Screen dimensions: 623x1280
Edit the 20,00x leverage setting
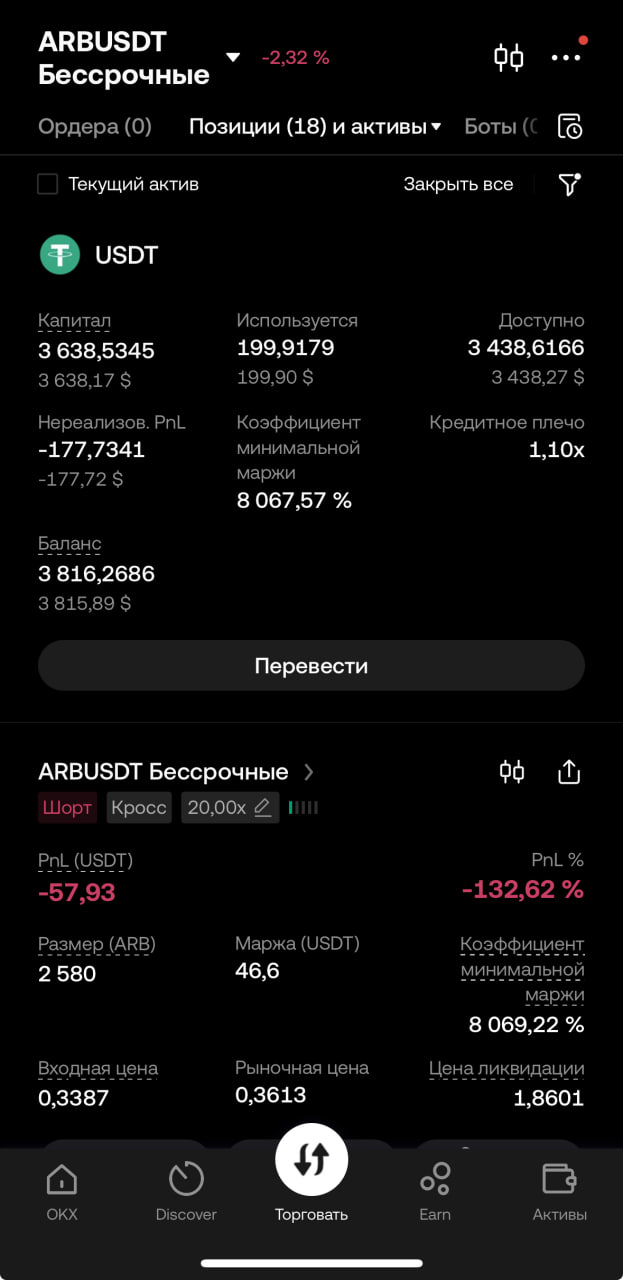point(230,808)
